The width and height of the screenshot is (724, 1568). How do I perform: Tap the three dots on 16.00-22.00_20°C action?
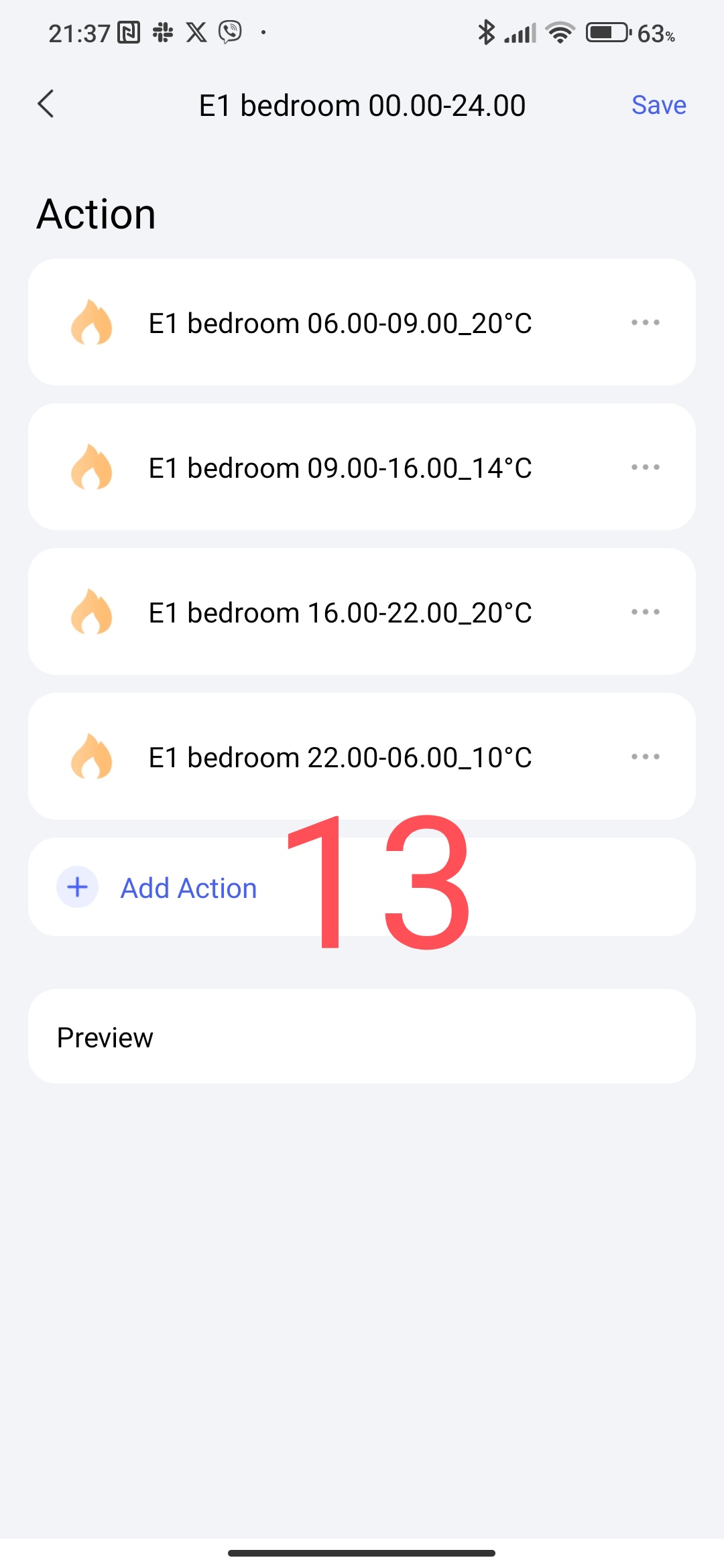point(645,612)
